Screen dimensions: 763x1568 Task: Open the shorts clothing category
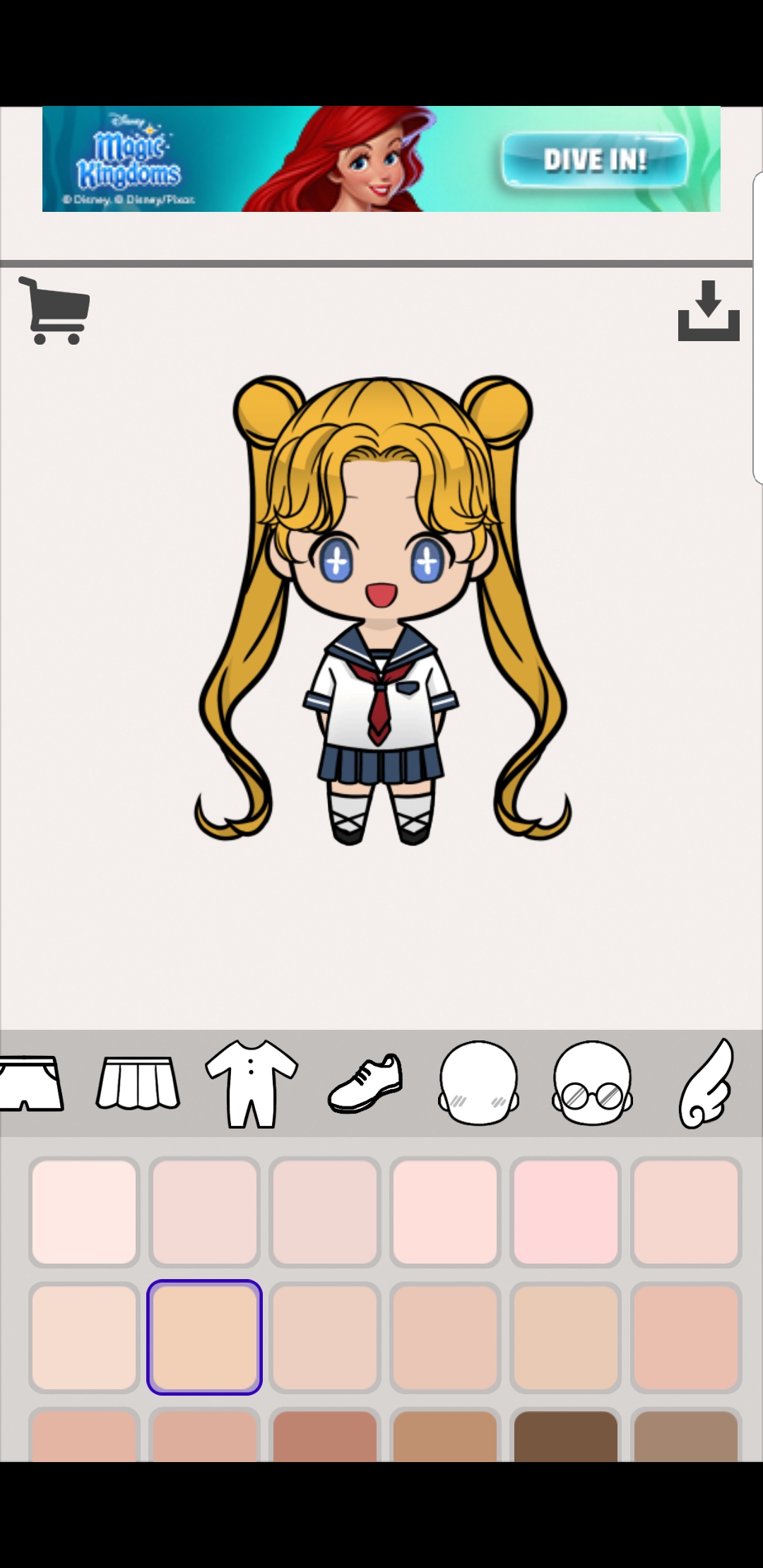pos(32,1083)
